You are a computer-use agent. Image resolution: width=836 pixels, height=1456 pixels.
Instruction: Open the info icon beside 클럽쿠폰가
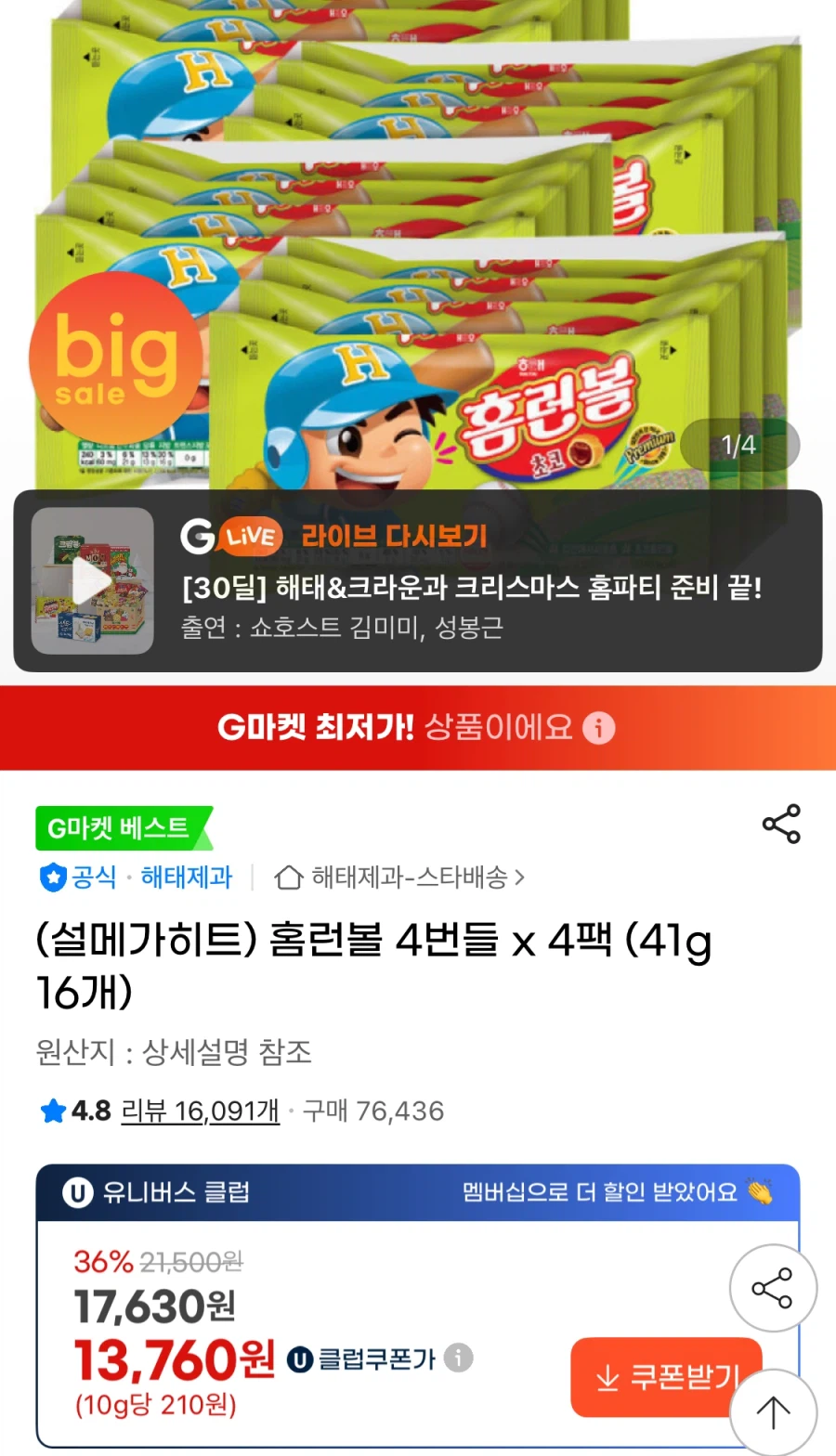[457, 1358]
